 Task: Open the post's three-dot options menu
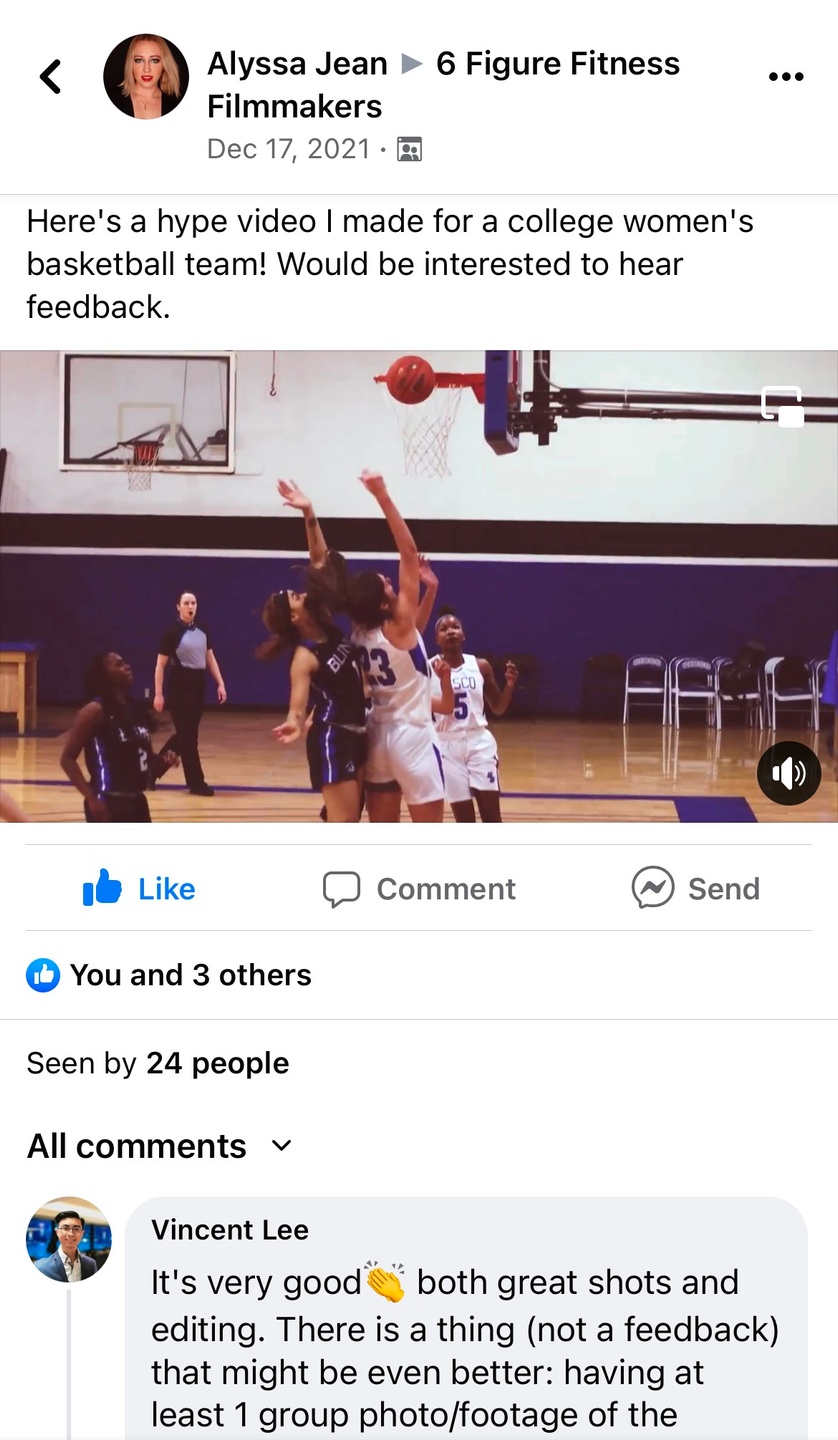click(x=786, y=77)
